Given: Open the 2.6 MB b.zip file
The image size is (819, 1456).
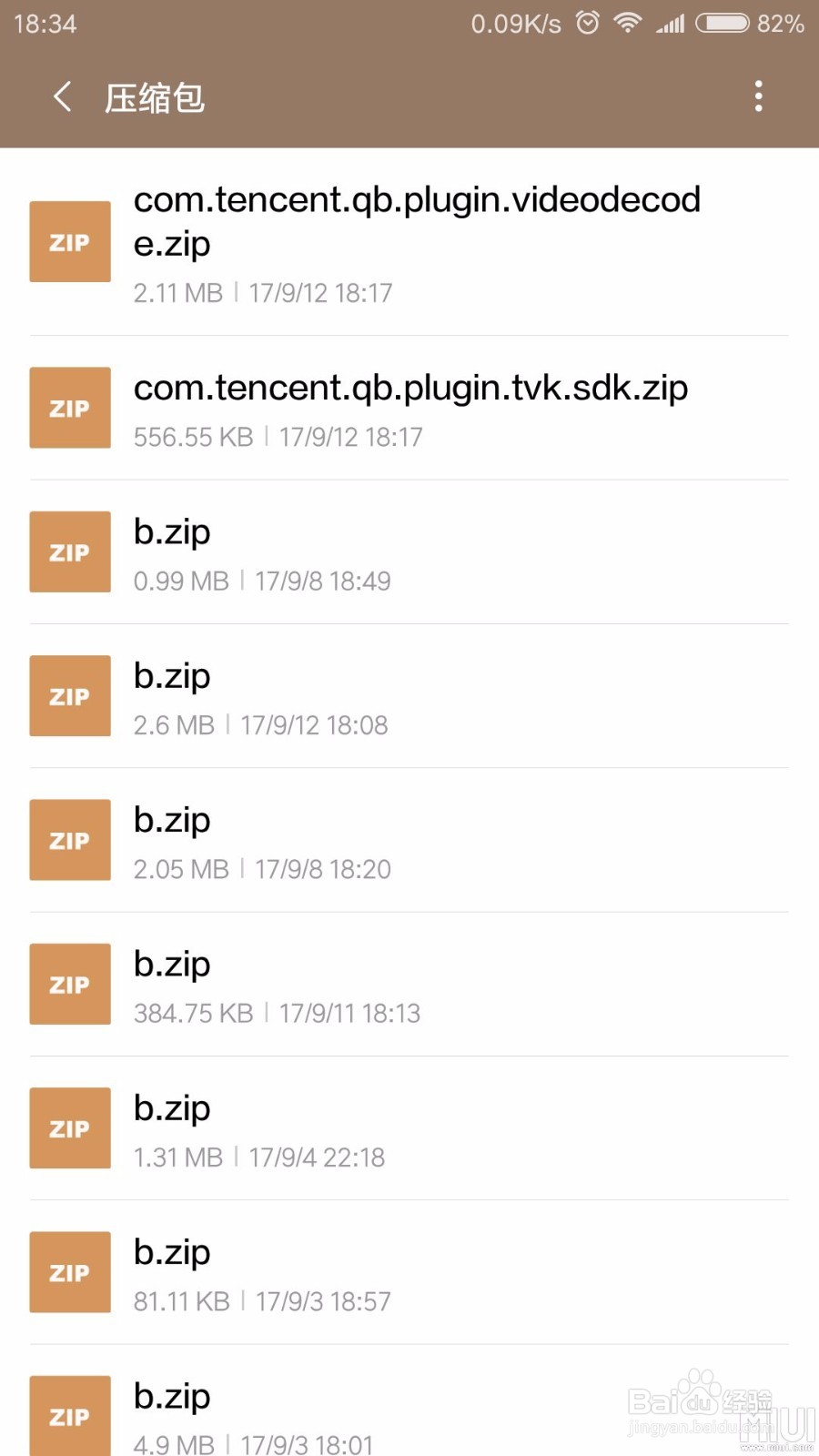Looking at the screenshot, I should coord(409,696).
